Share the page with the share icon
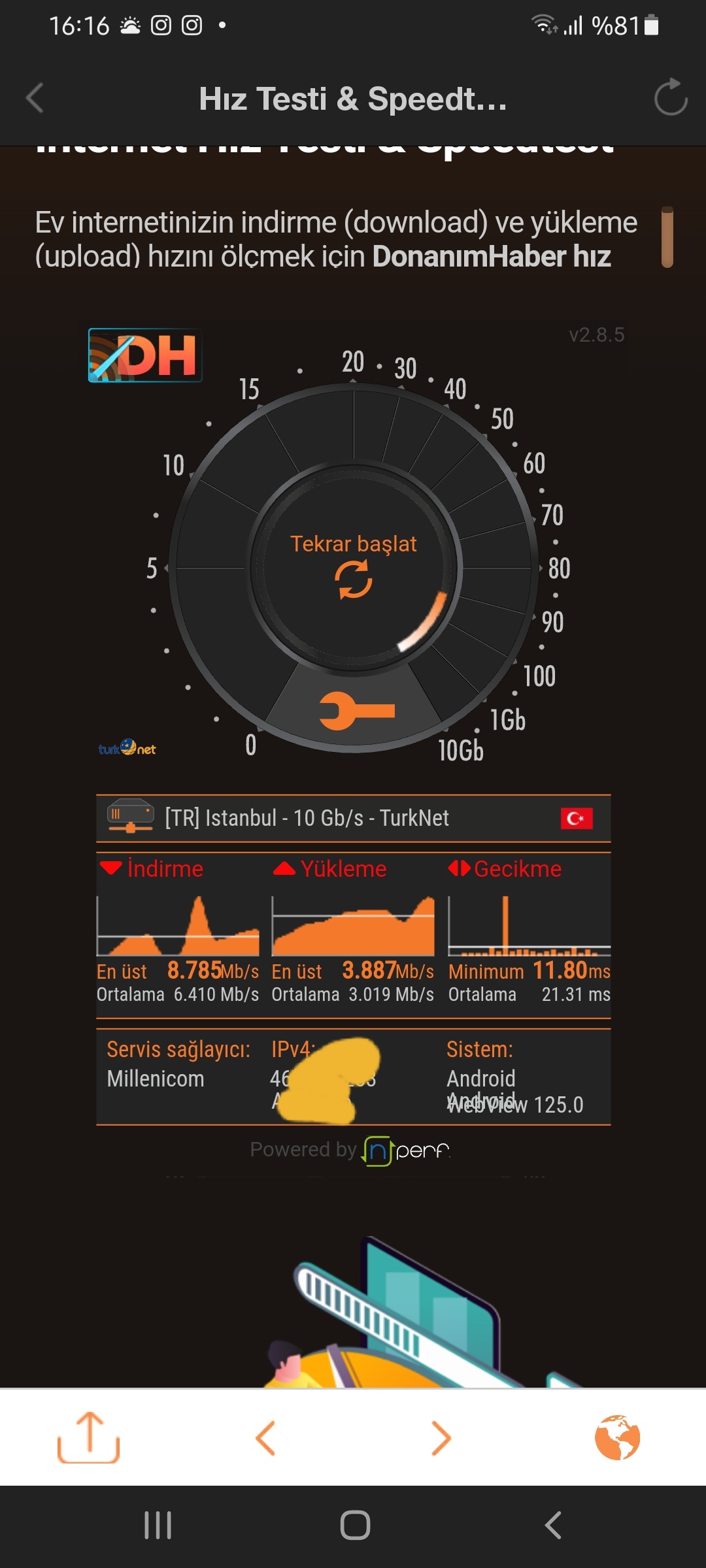Viewport: 706px width, 1568px height. 89,1437
